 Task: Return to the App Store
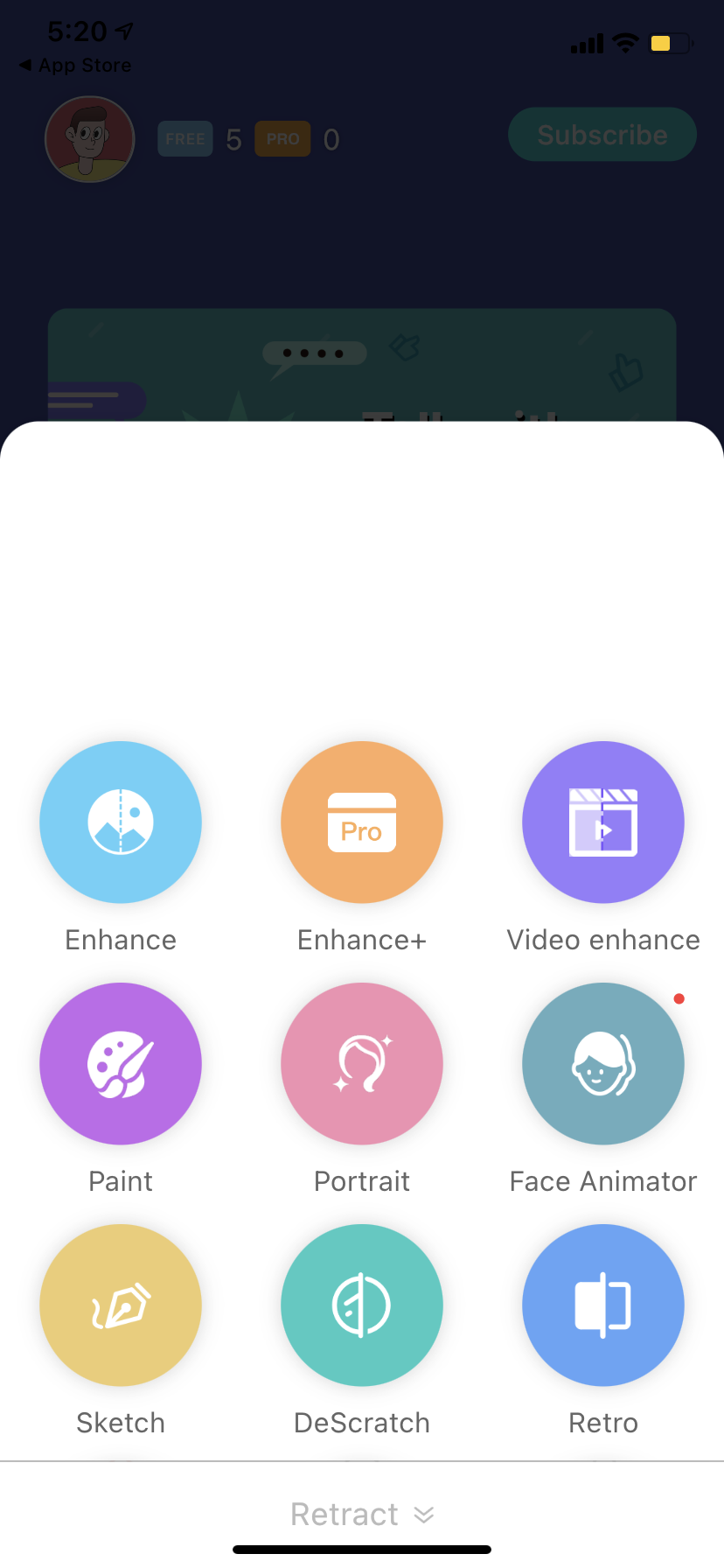pos(75,66)
